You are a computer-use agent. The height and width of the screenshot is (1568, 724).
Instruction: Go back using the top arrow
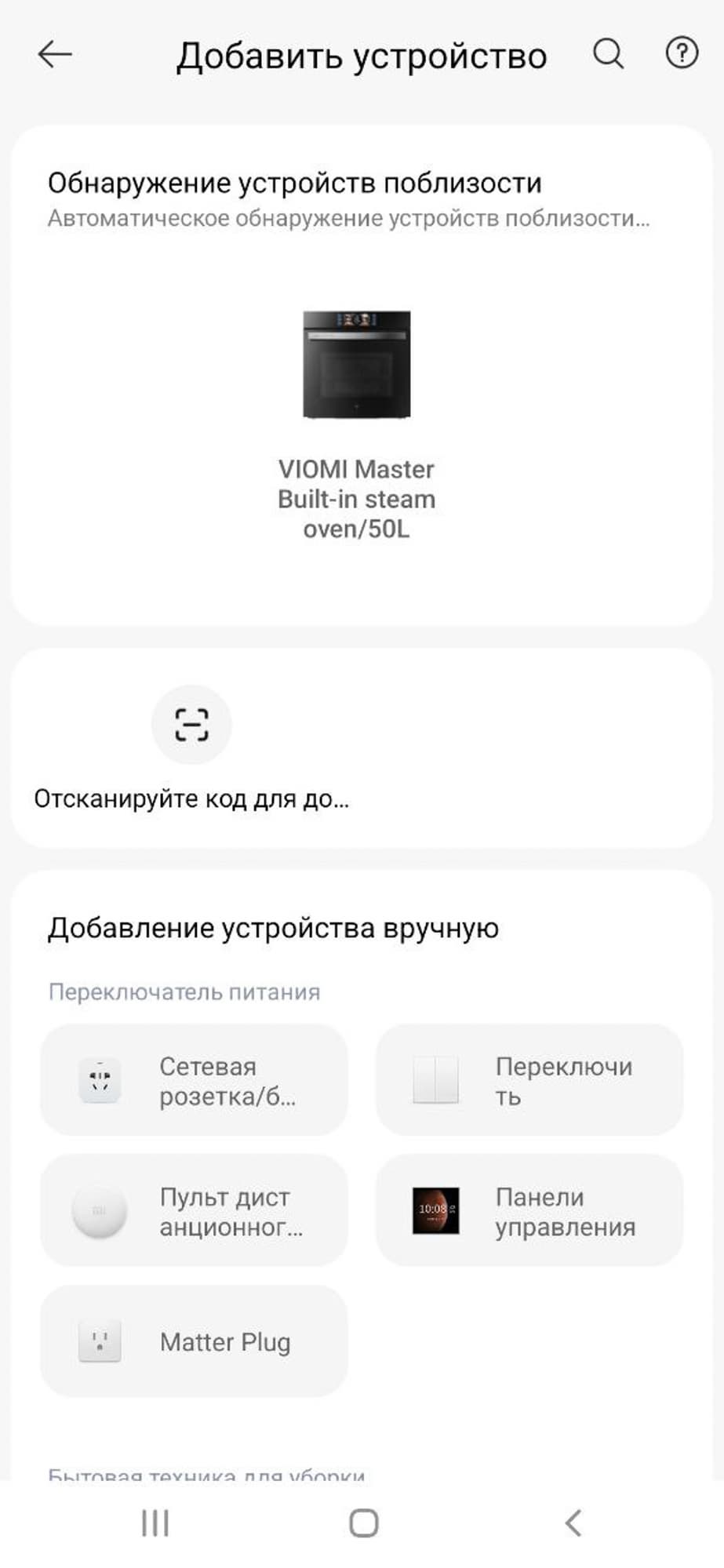click(x=55, y=54)
